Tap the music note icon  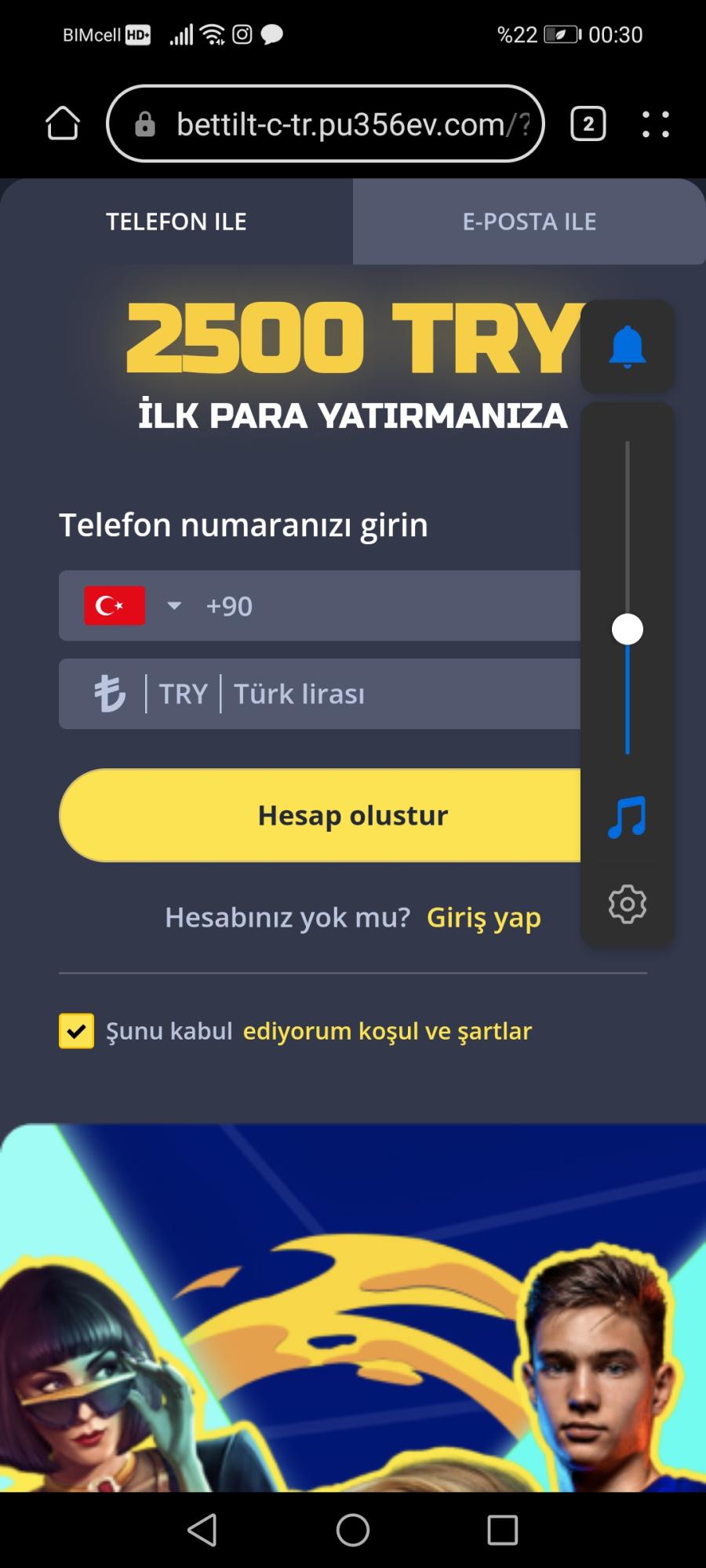[627, 815]
